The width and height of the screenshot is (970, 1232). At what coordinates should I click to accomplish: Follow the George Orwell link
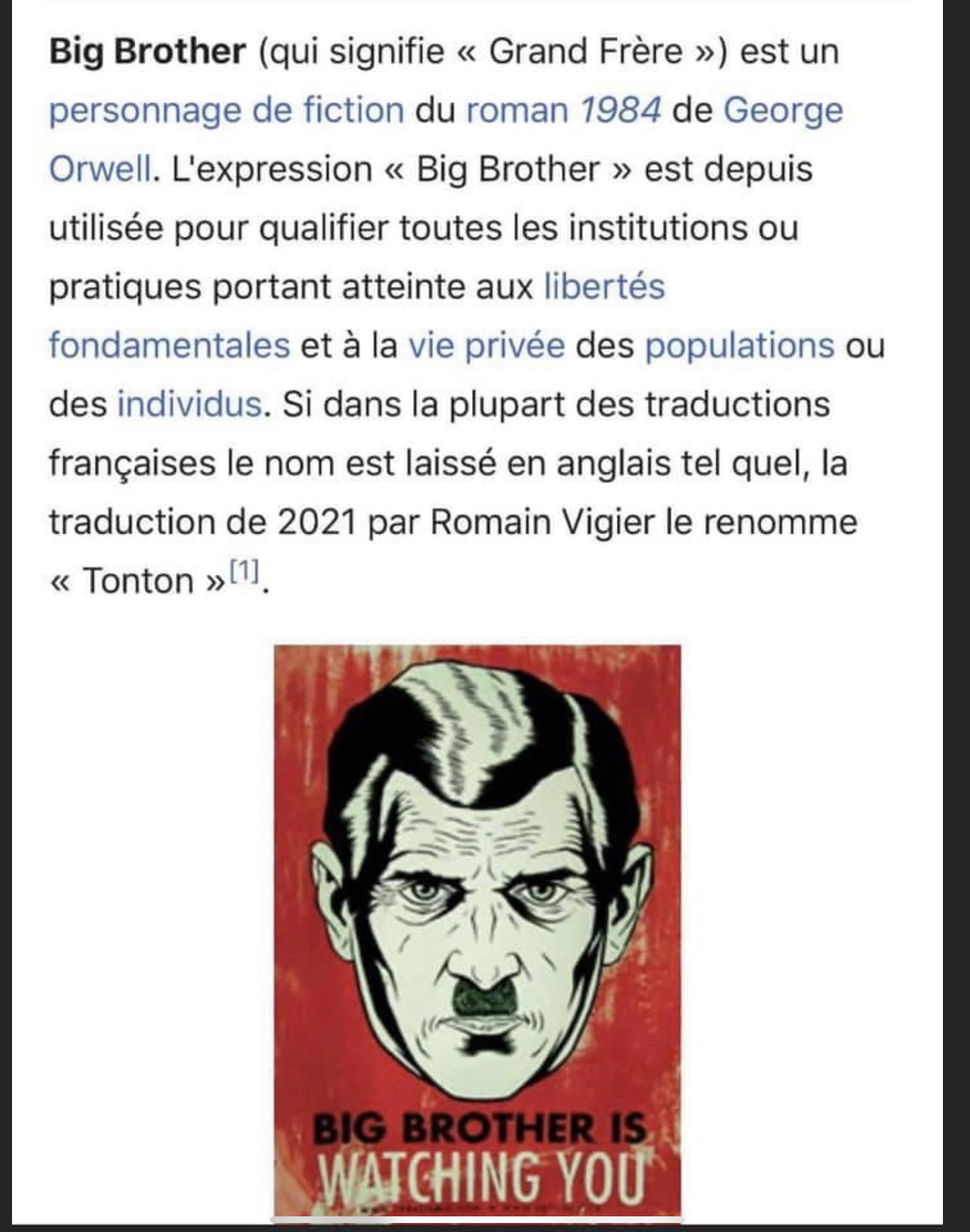tap(782, 111)
